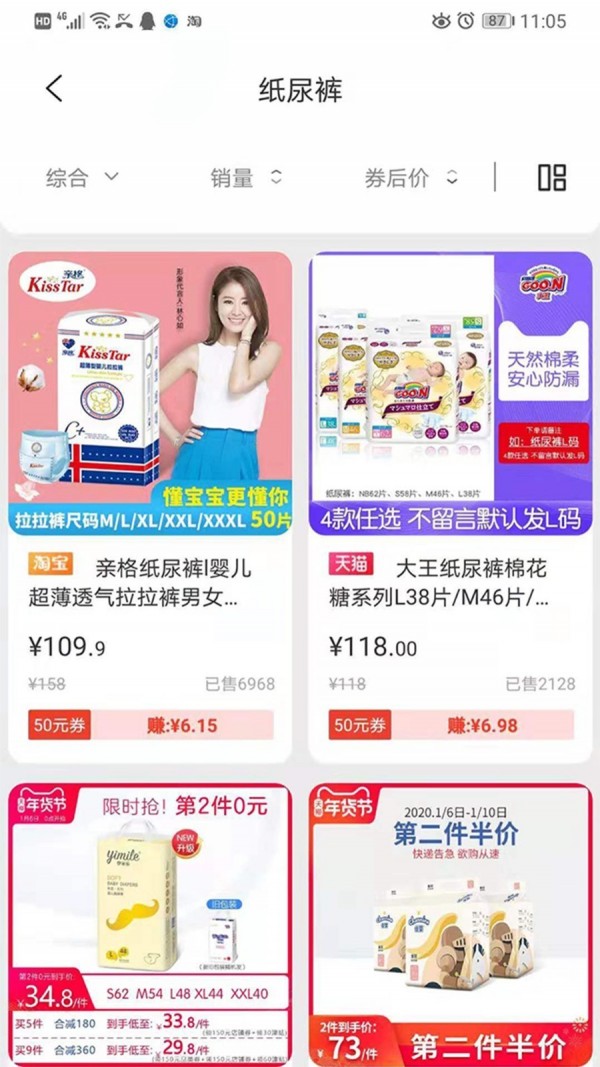Switch the product layout view icon

coord(552,178)
